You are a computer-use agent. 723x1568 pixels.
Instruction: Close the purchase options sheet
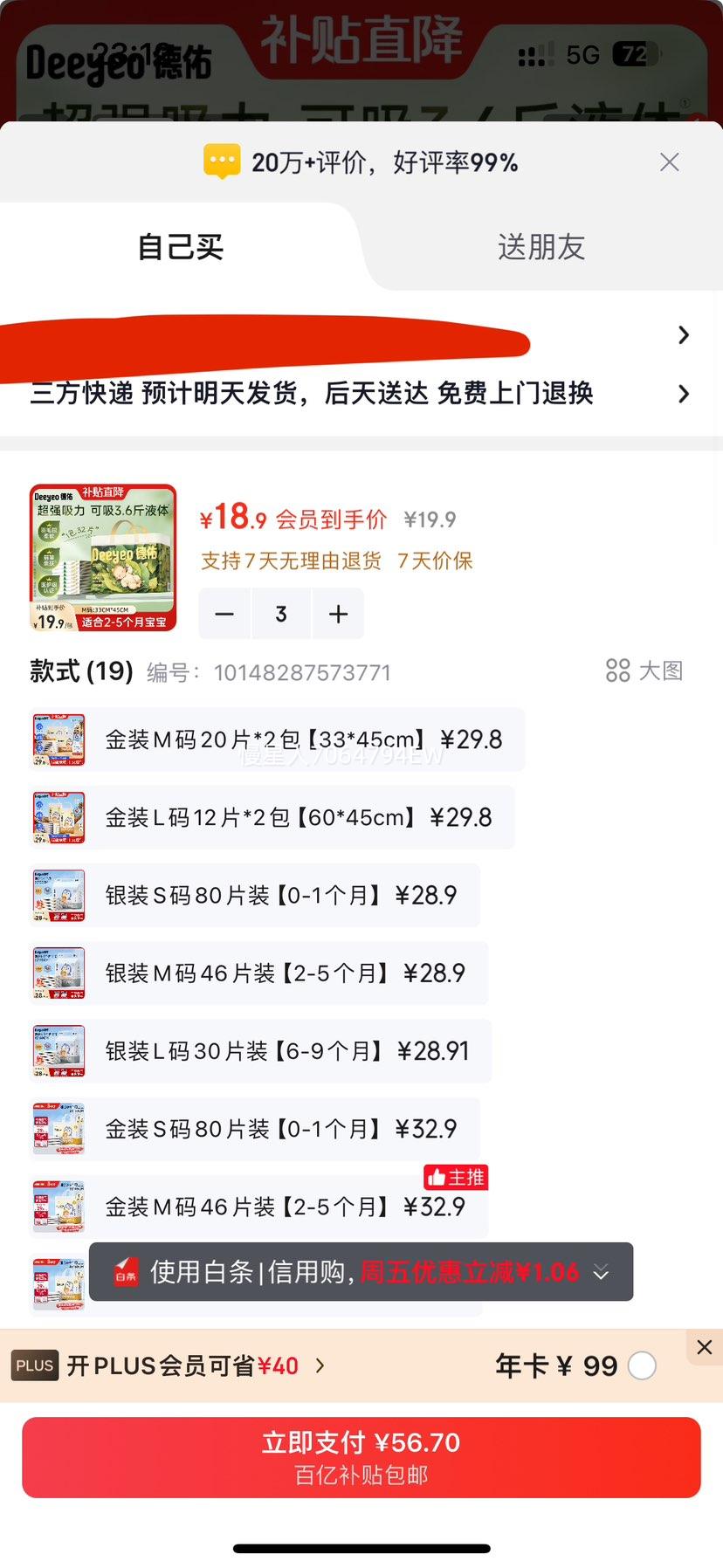(x=669, y=162)
